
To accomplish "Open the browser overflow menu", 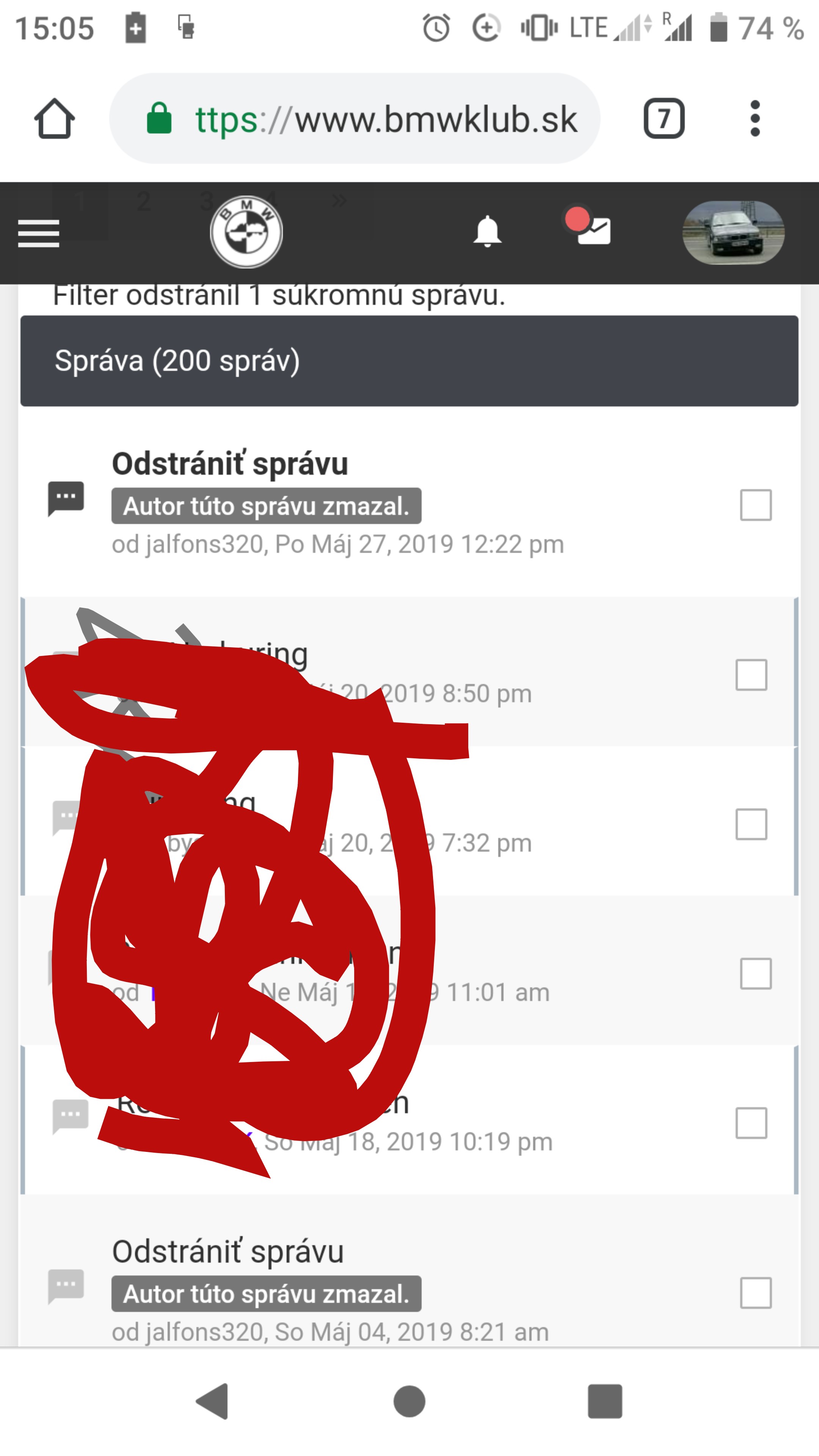I will (x=755, y=119).
